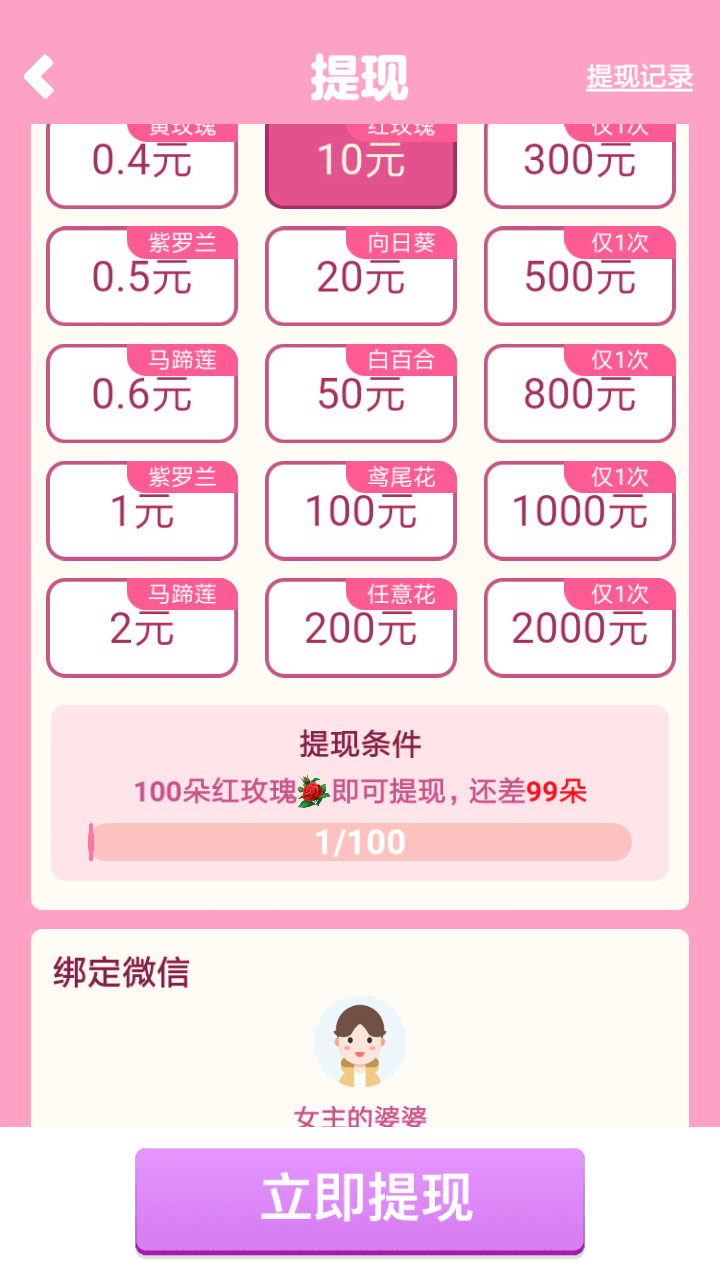Viewport: 720px width, 1280px height.
Task: Select the 50元 white lily option
Action: [360, 394]
